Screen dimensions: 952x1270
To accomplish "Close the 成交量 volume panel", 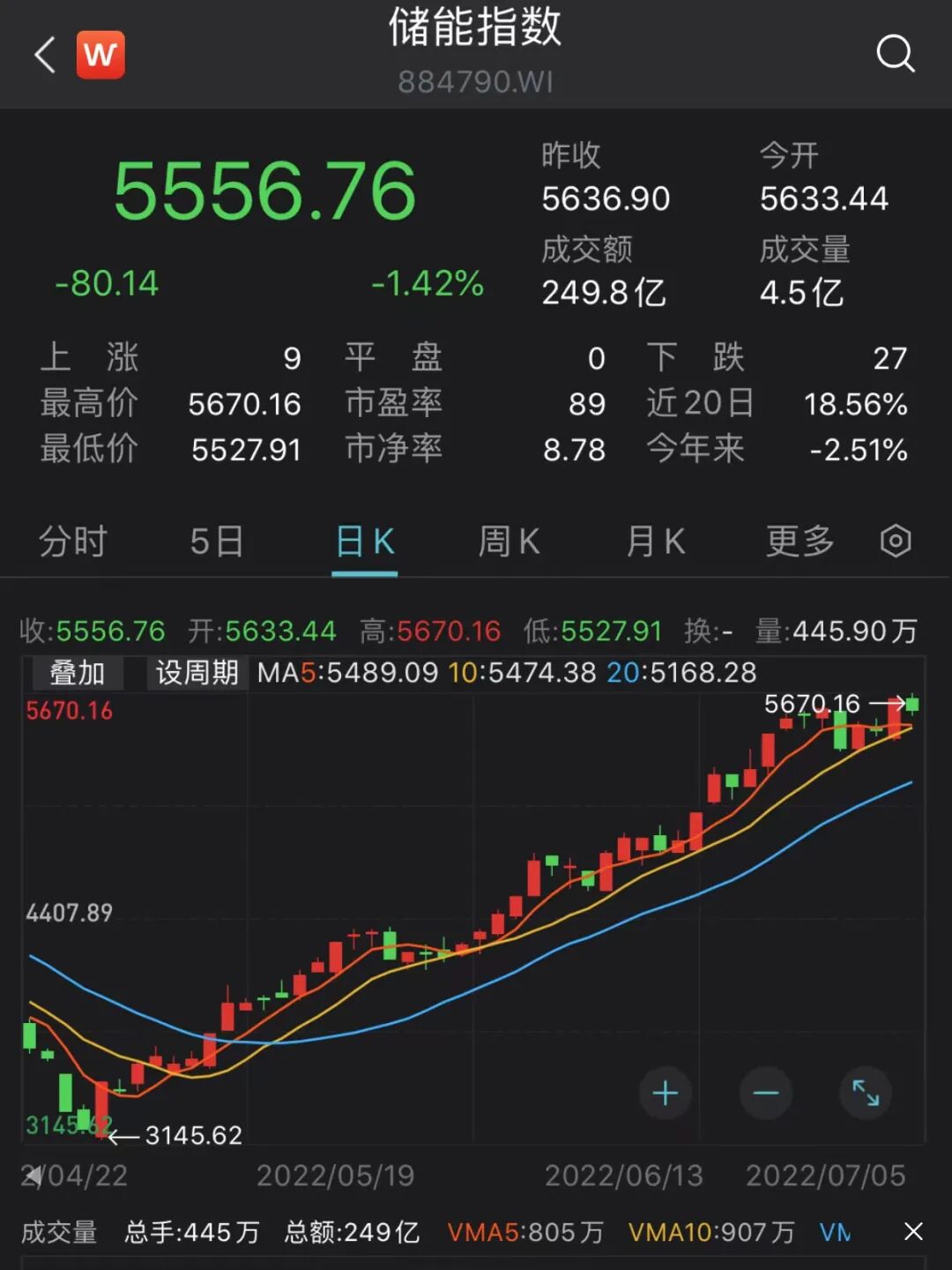I will 913,1231.
